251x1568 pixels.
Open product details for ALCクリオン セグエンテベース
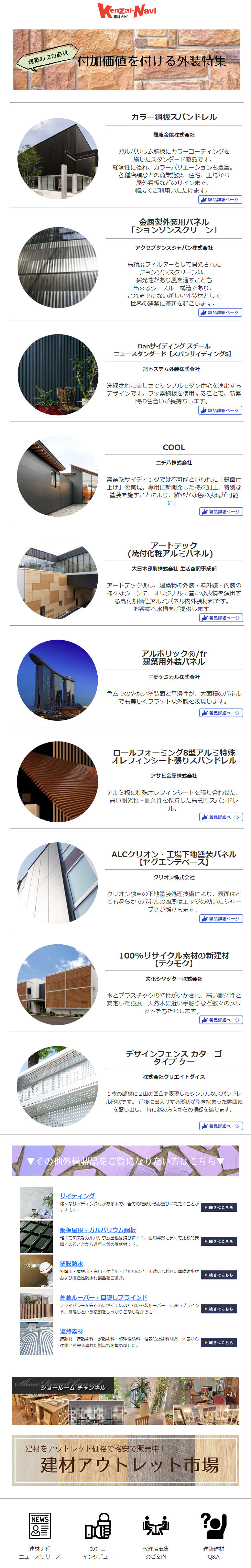click(221, 918)
